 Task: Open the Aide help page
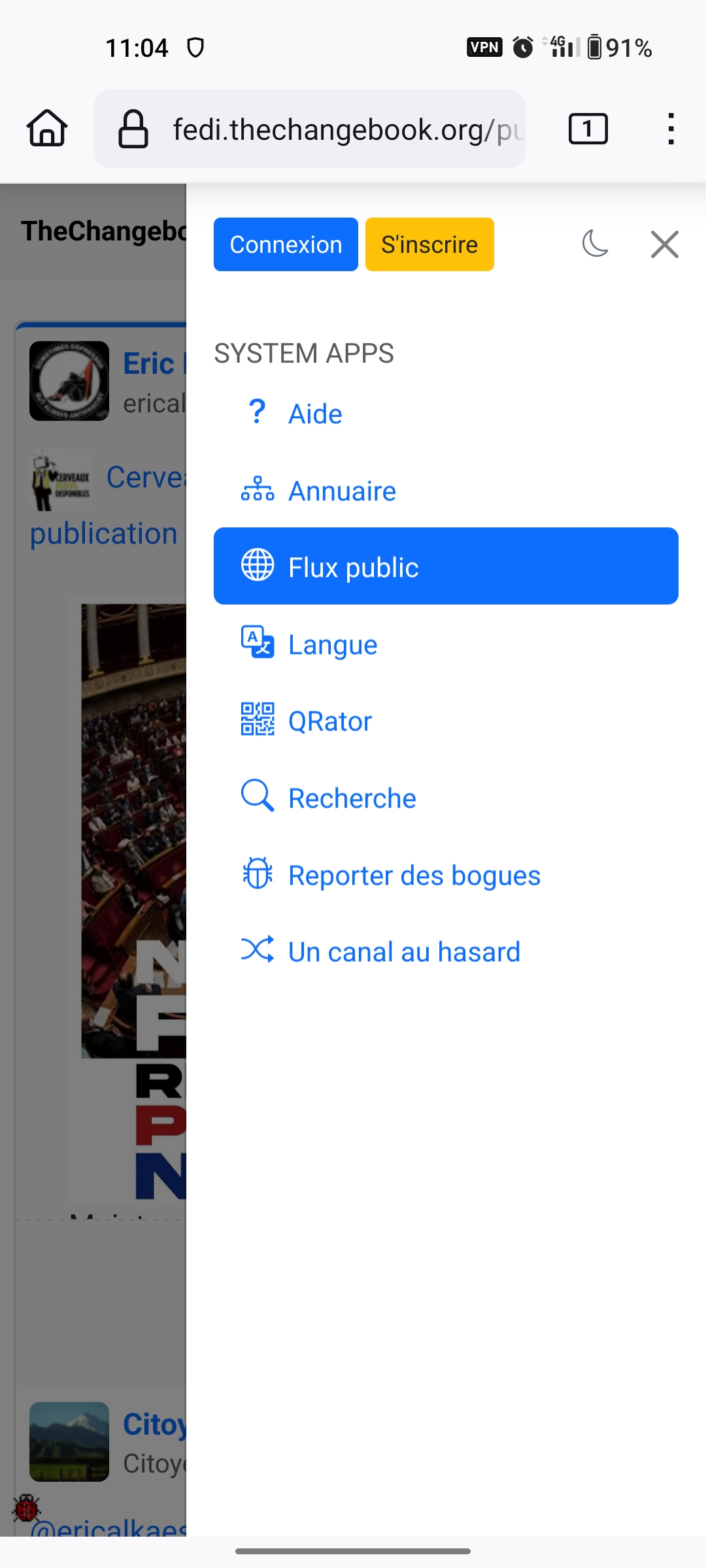pyautogui.click(x=314, y=414)
